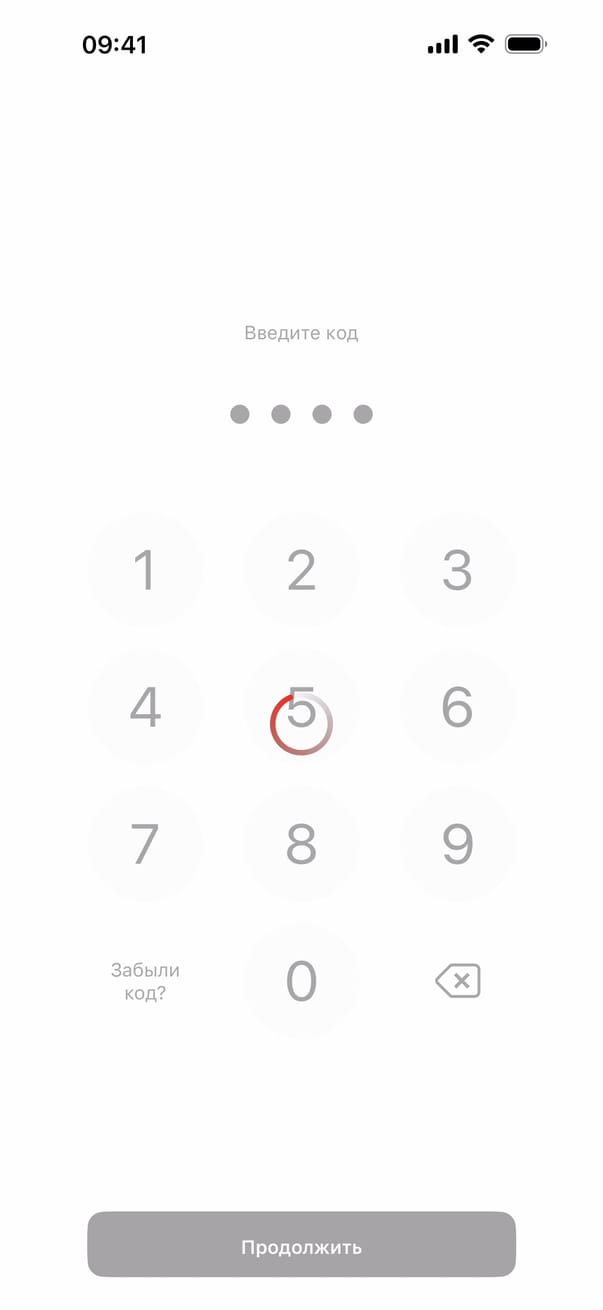Image resolution: width=603 pixels, height=1310 pixels.
Task: Select digit 8 on the keypad
Action: coord(301,844)
